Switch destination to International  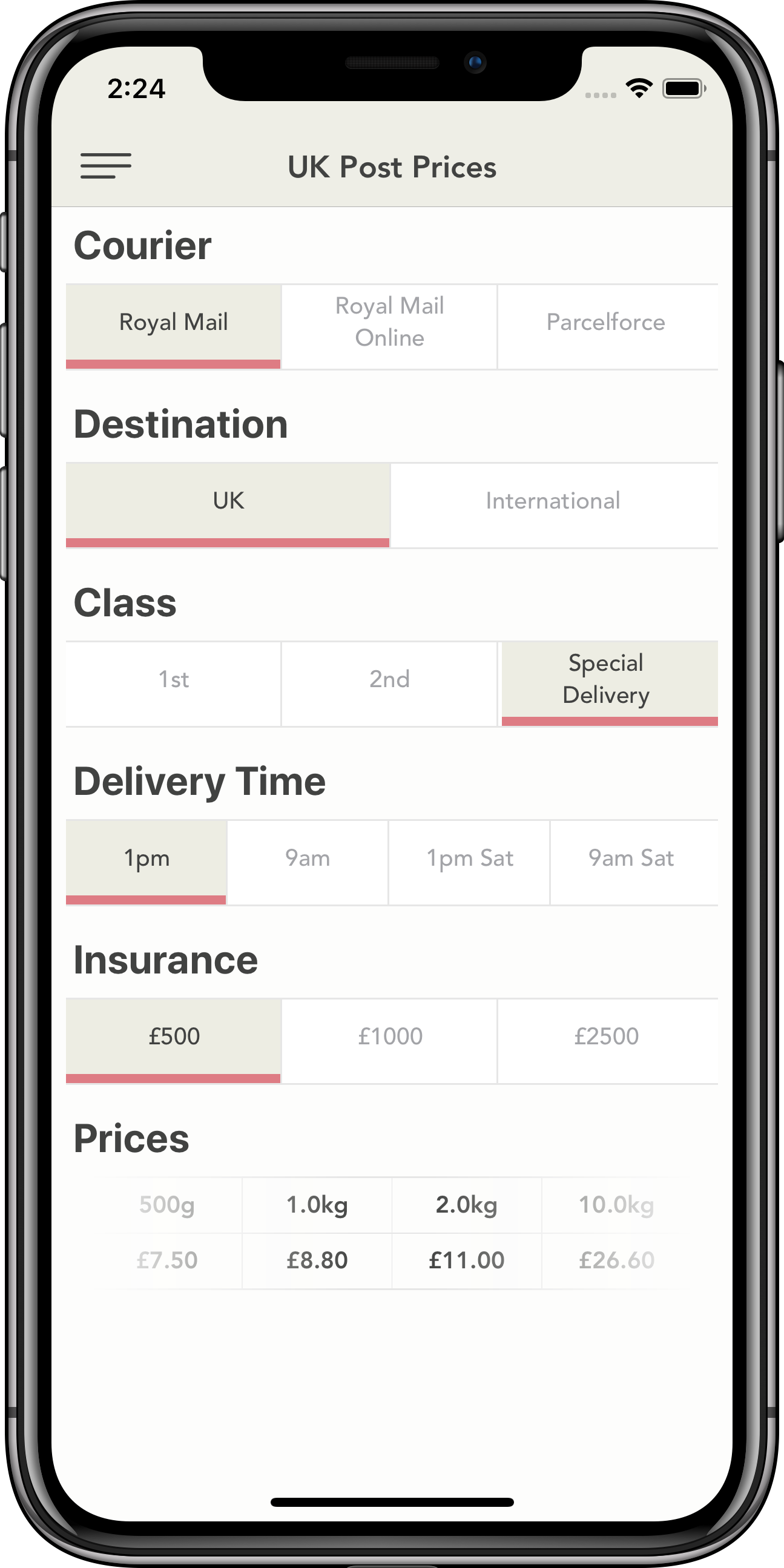553,501
